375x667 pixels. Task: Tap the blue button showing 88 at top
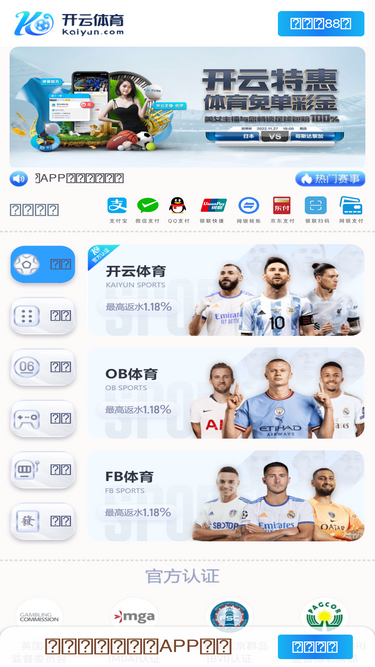click(x=321, y=23)
